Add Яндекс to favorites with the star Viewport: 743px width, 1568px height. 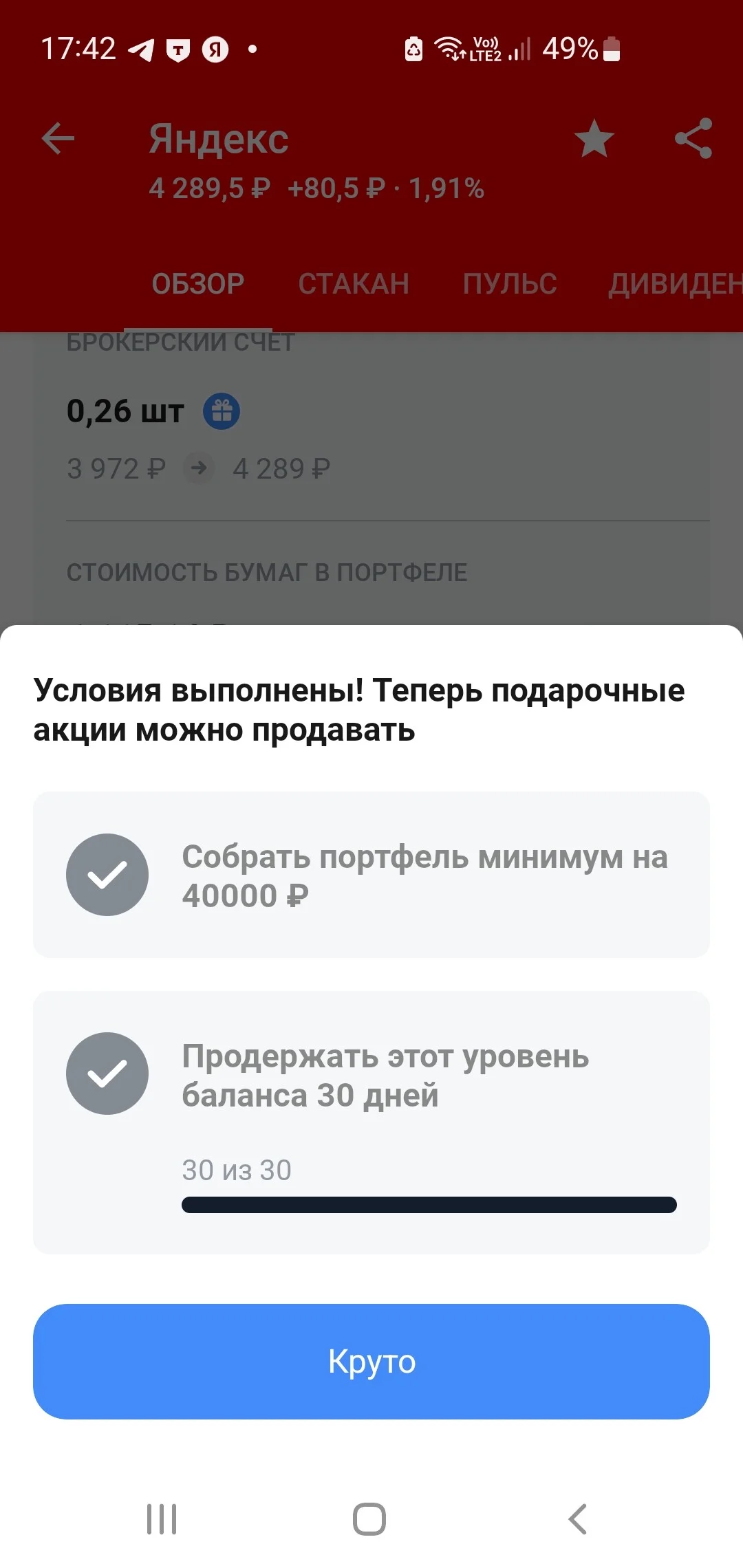coord(594,138)
